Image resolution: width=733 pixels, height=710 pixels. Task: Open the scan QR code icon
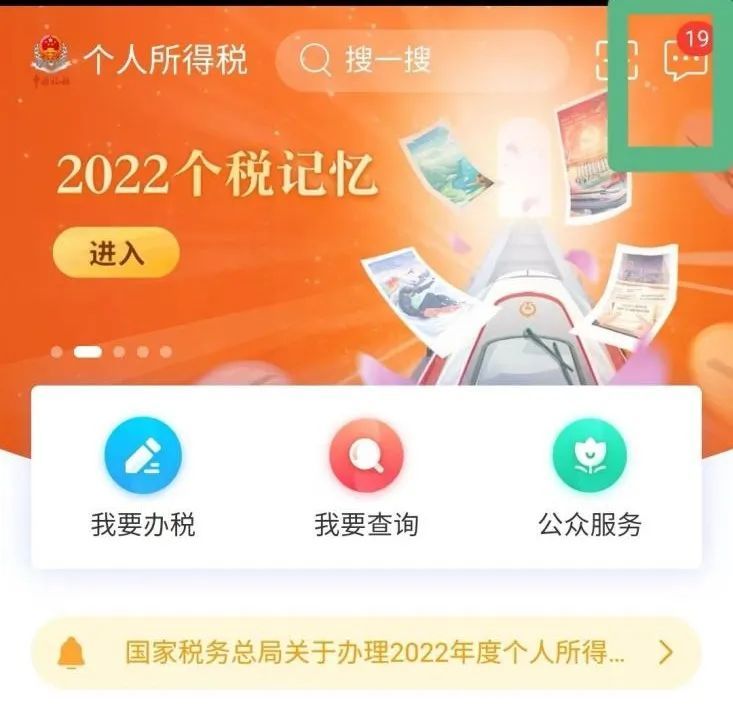coord(616,60)
